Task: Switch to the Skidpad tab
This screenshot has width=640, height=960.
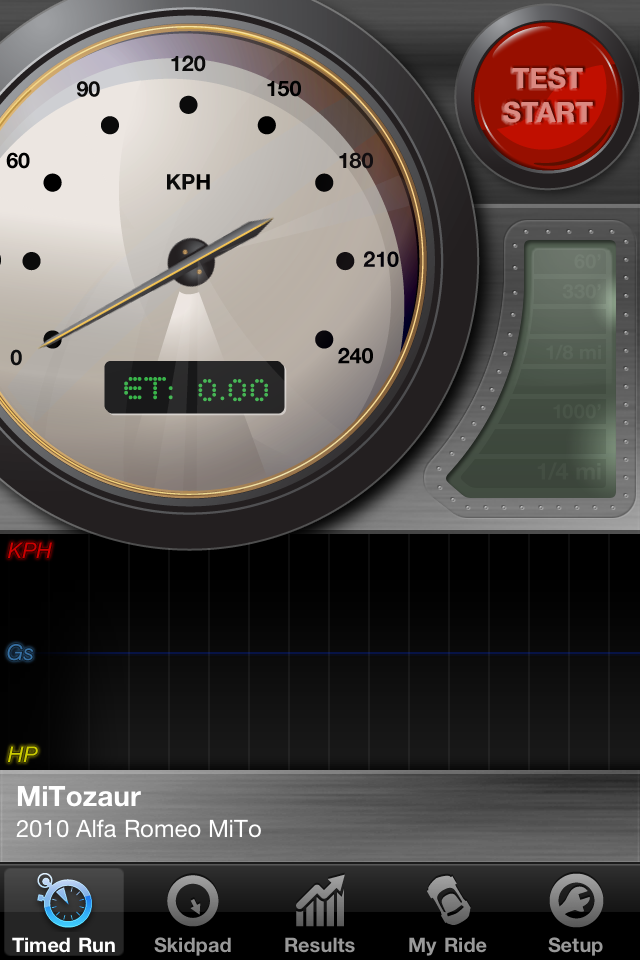Action: point(192,914)
